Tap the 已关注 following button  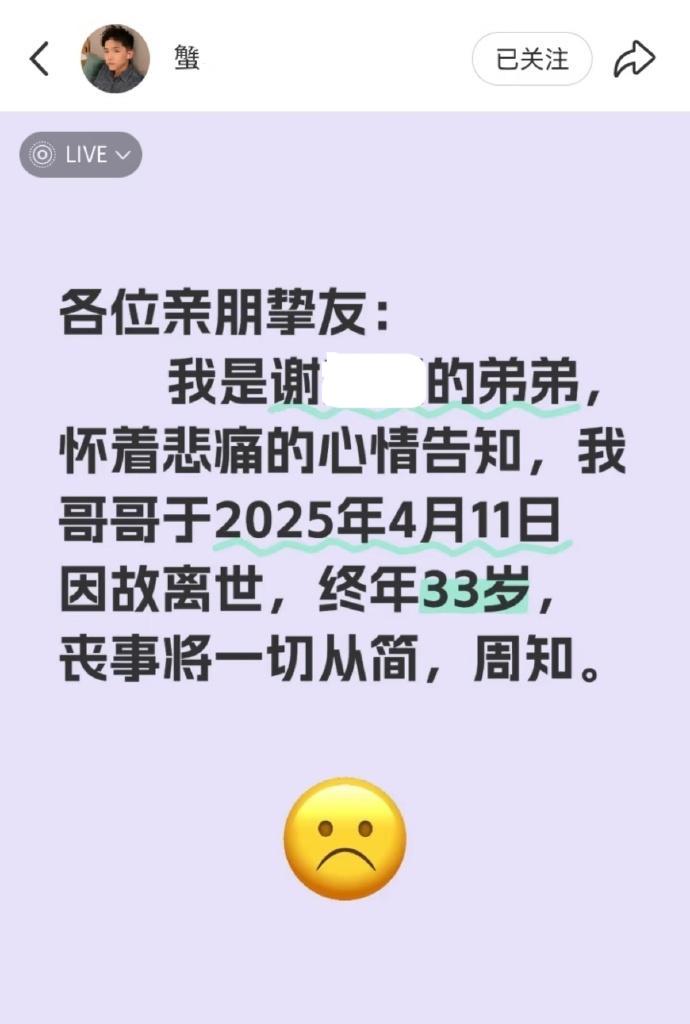[x=532, y=59]
